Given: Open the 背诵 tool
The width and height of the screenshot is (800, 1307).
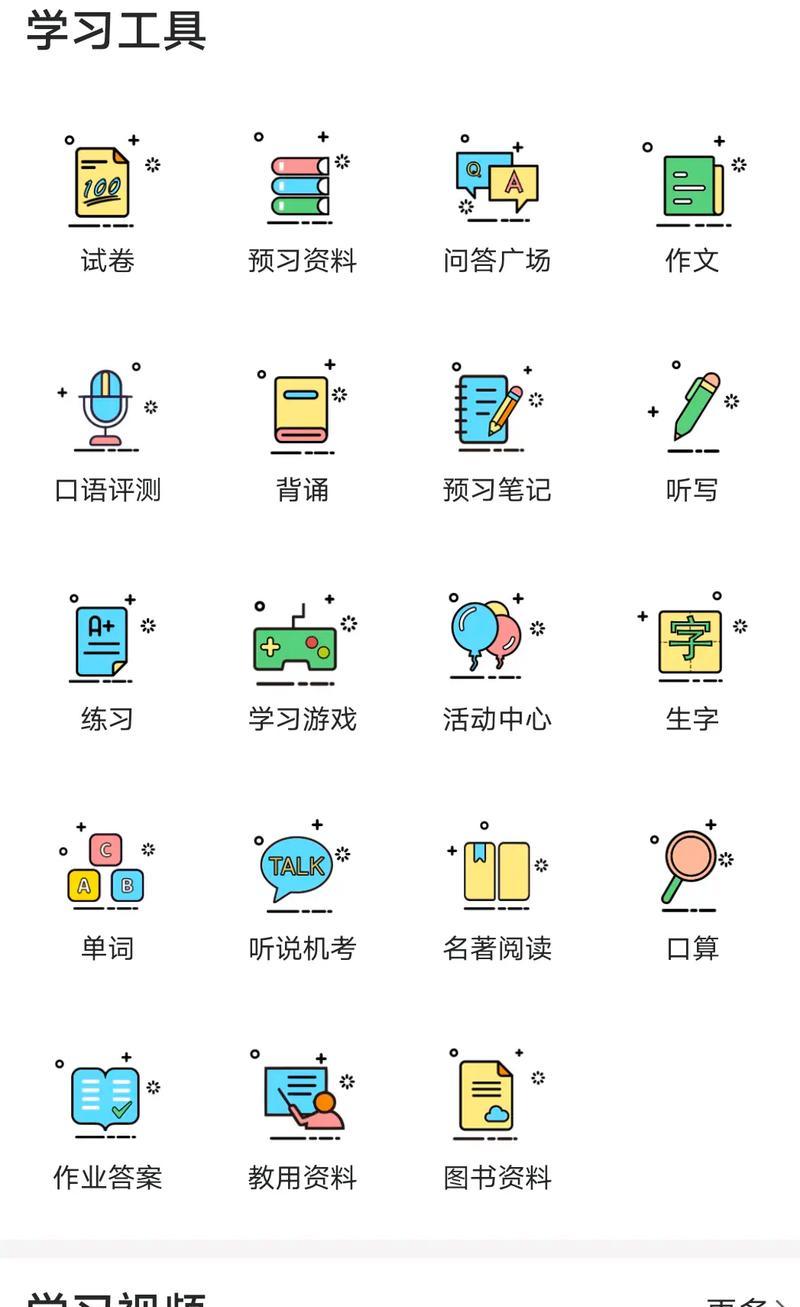Looking at the screenshot, I should [302, 434].
